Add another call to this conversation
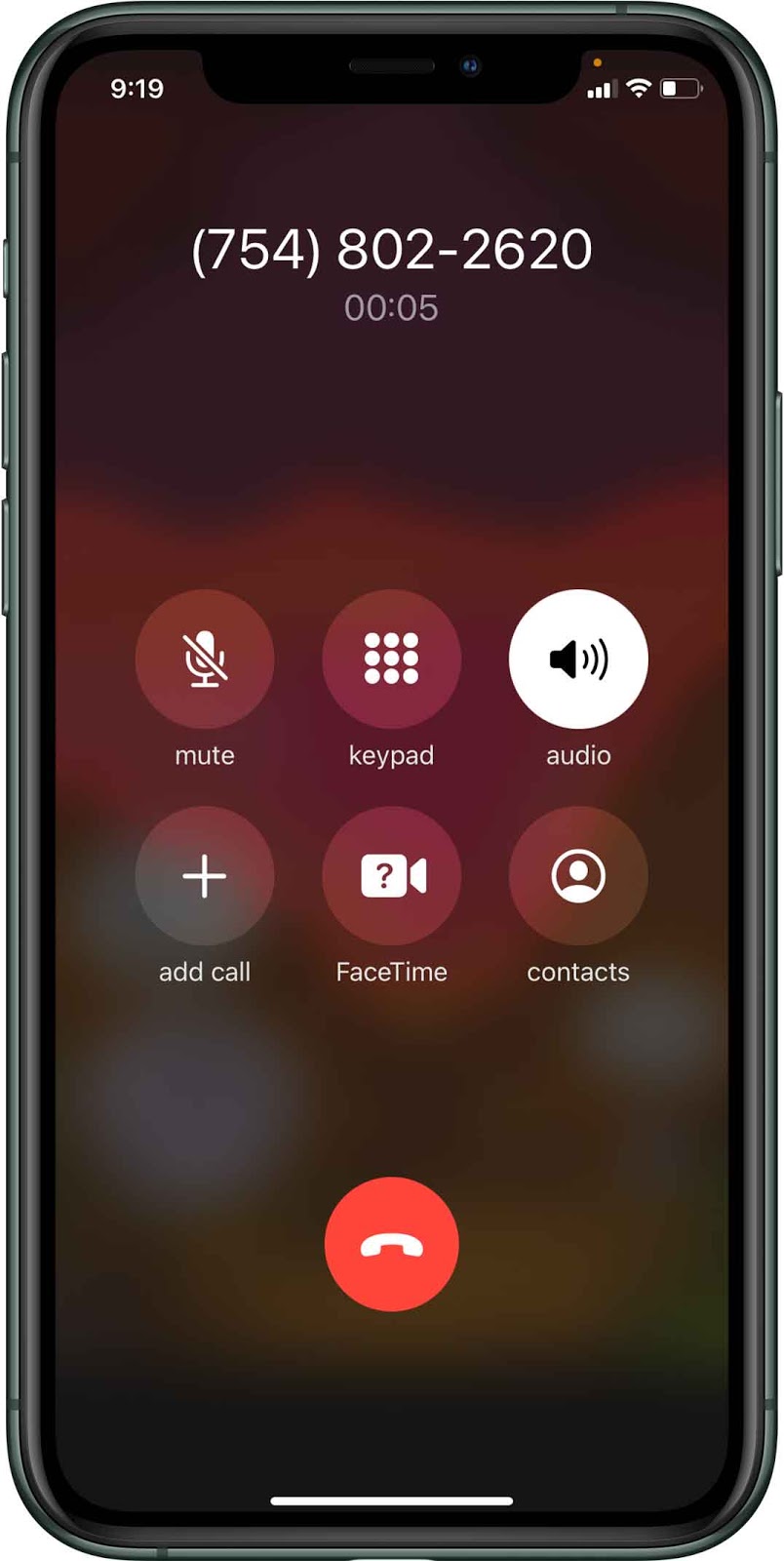Image resolution: width=784 pixels, height=1561 pixels. click(205, 875)
